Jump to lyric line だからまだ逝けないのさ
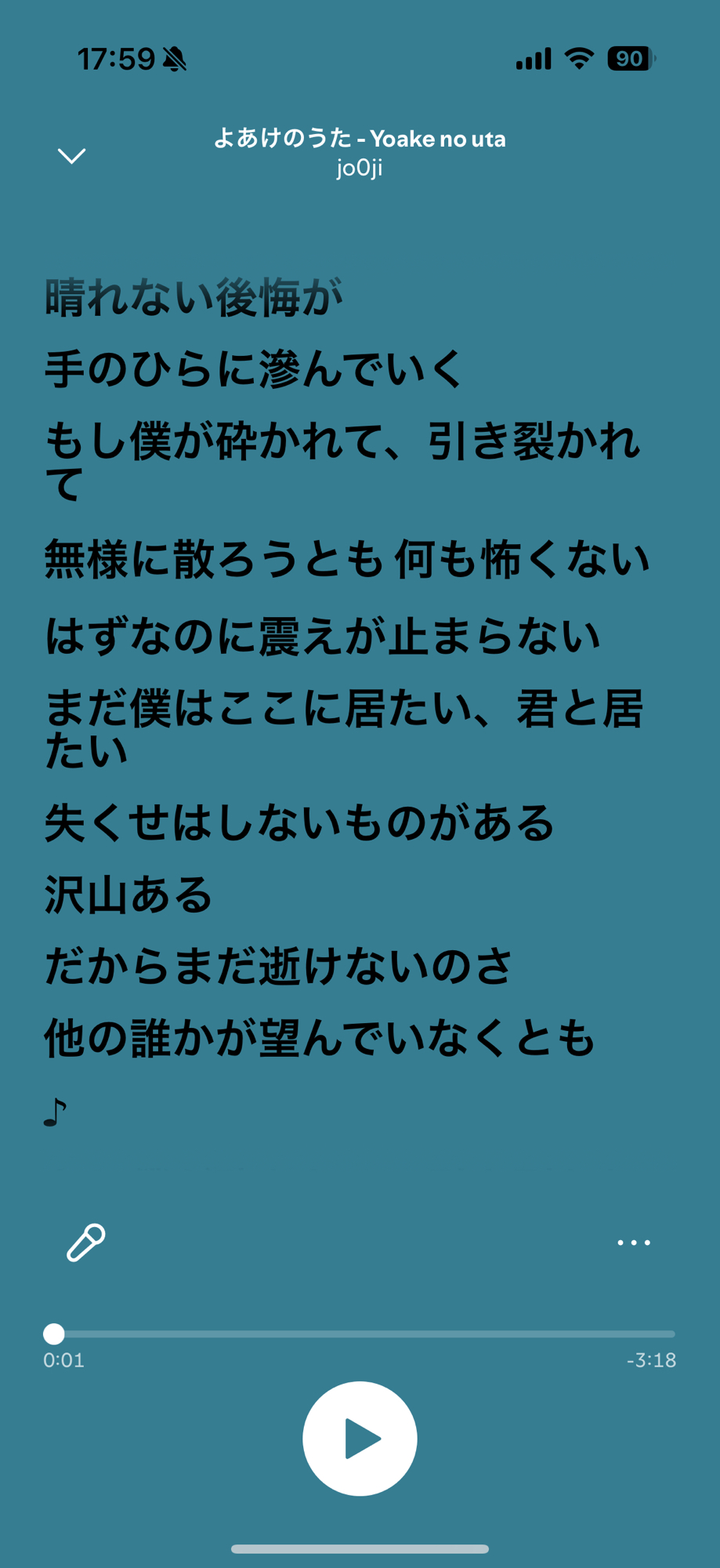The height and width of the screenshot is (1568, 720). coord(278,966)
